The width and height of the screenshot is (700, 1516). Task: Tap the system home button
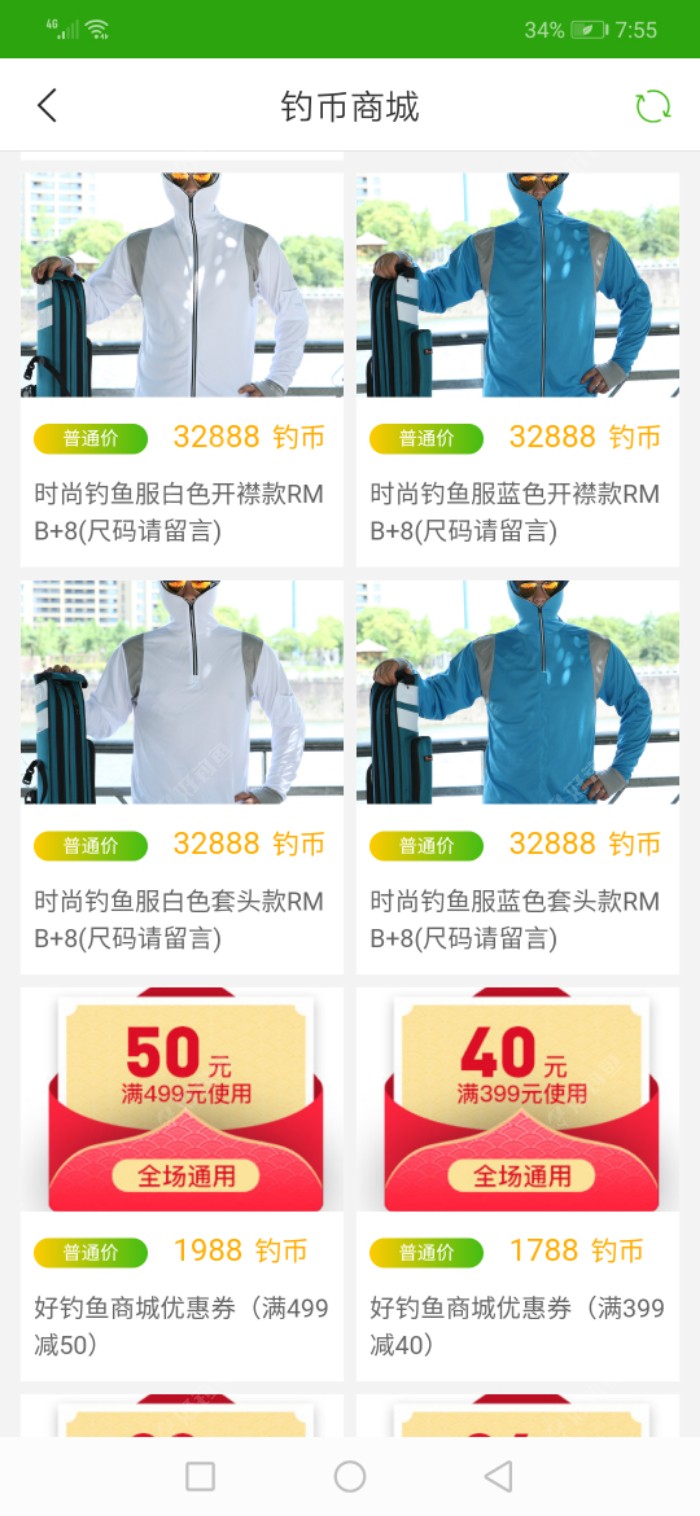350,1476
